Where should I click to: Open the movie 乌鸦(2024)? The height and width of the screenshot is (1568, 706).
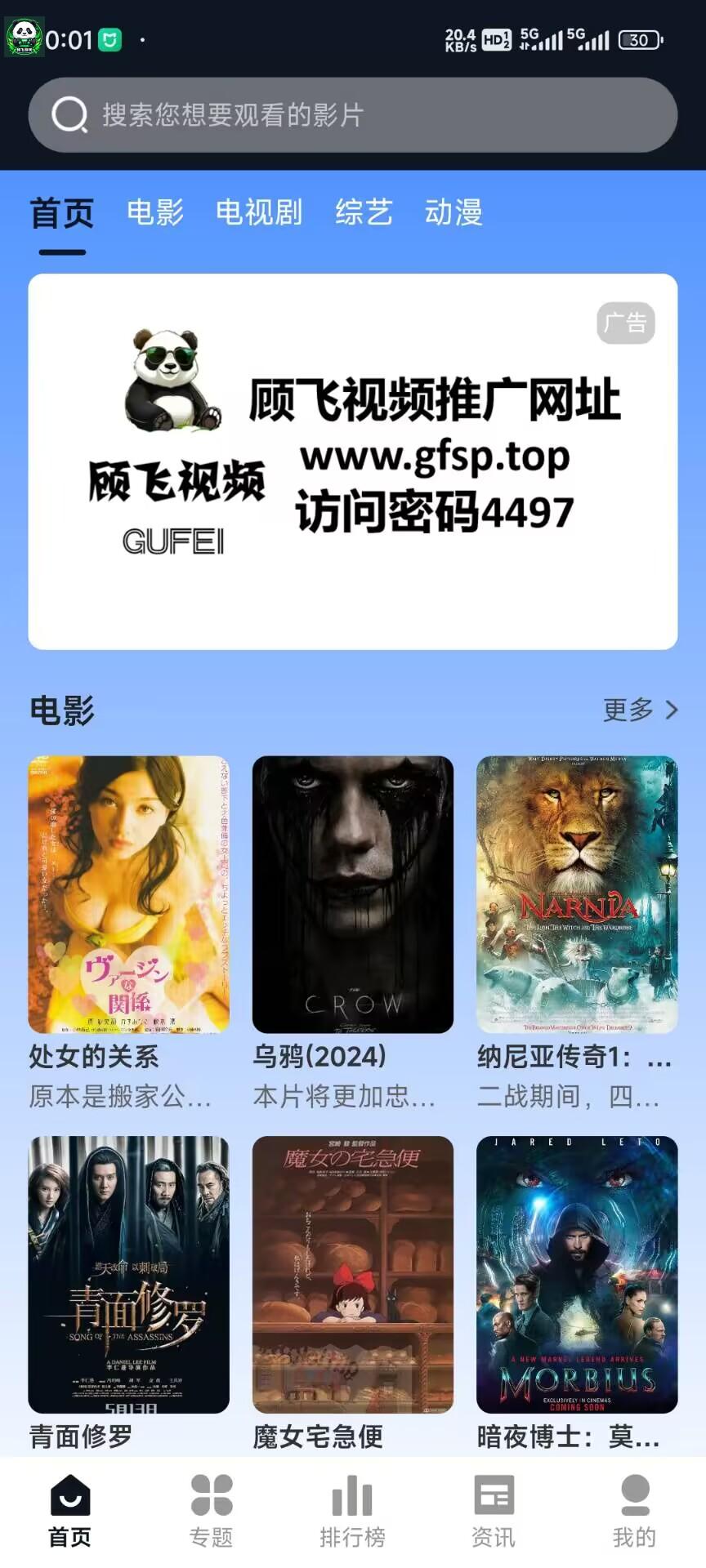point(353,895)
